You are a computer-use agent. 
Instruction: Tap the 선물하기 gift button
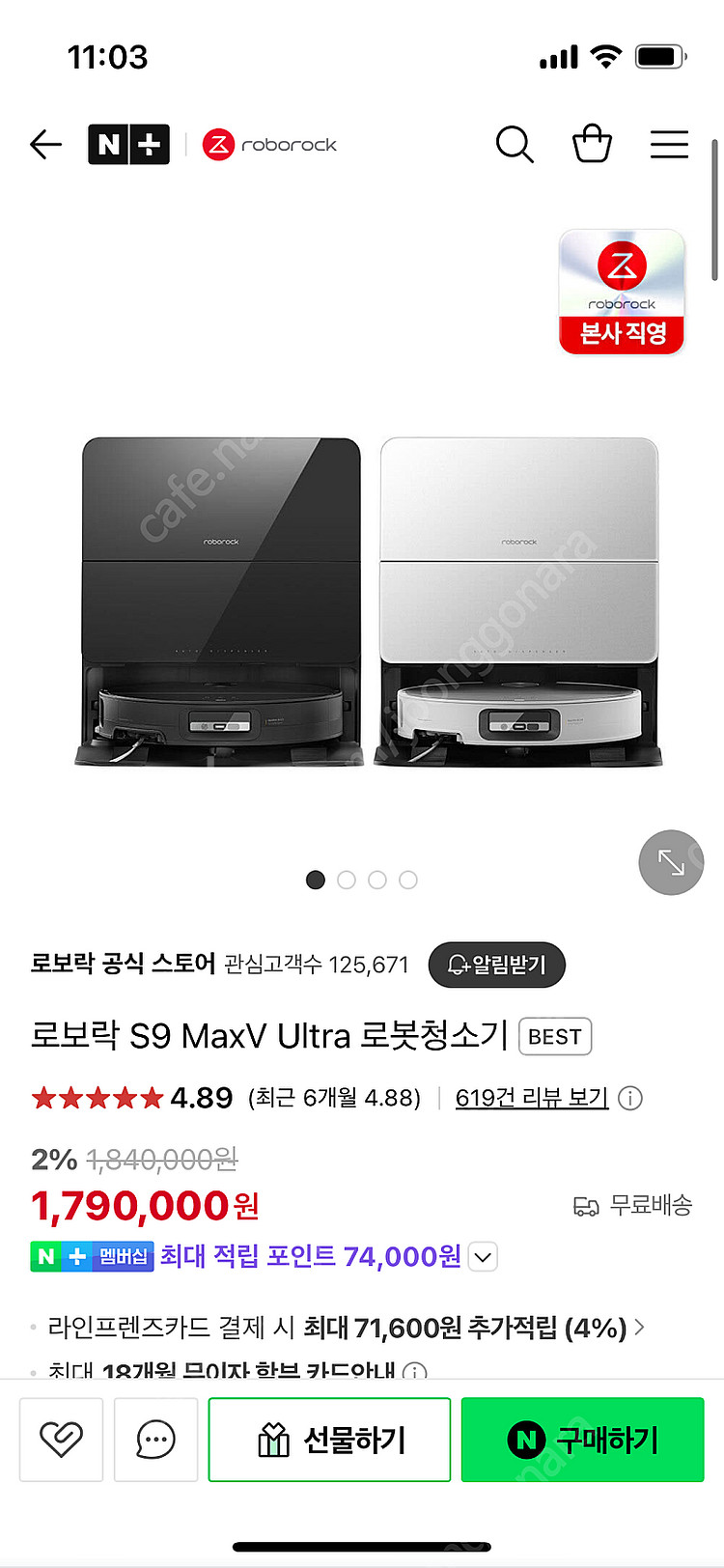[x=329, y=1439]
